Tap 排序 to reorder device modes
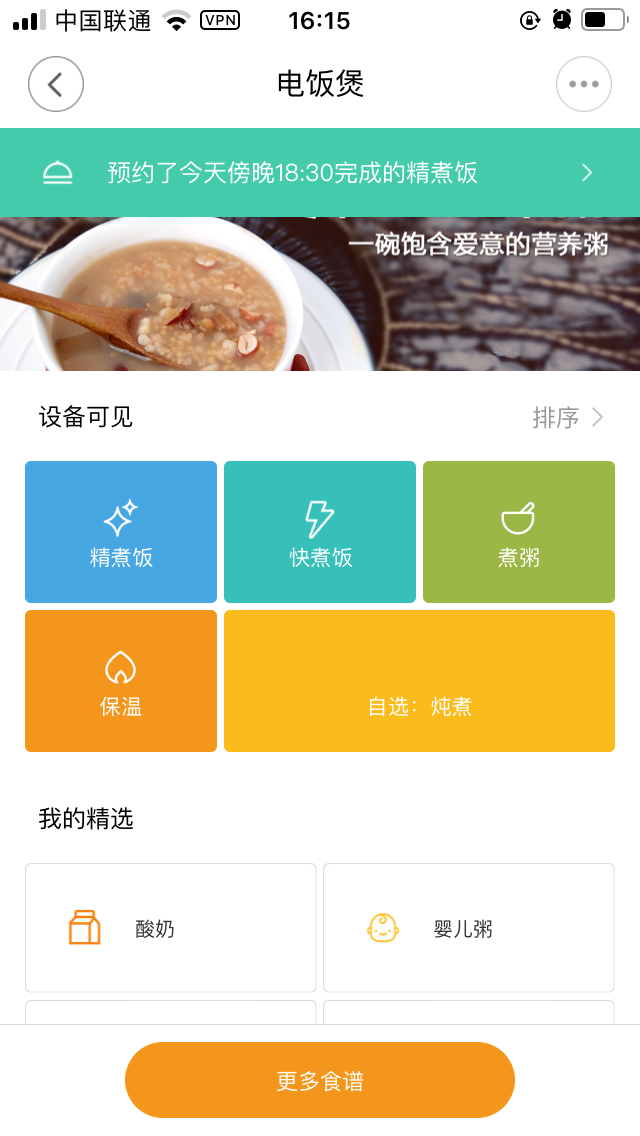The width and height of the screenshot is (640, 1136). [x=567, y=417]
